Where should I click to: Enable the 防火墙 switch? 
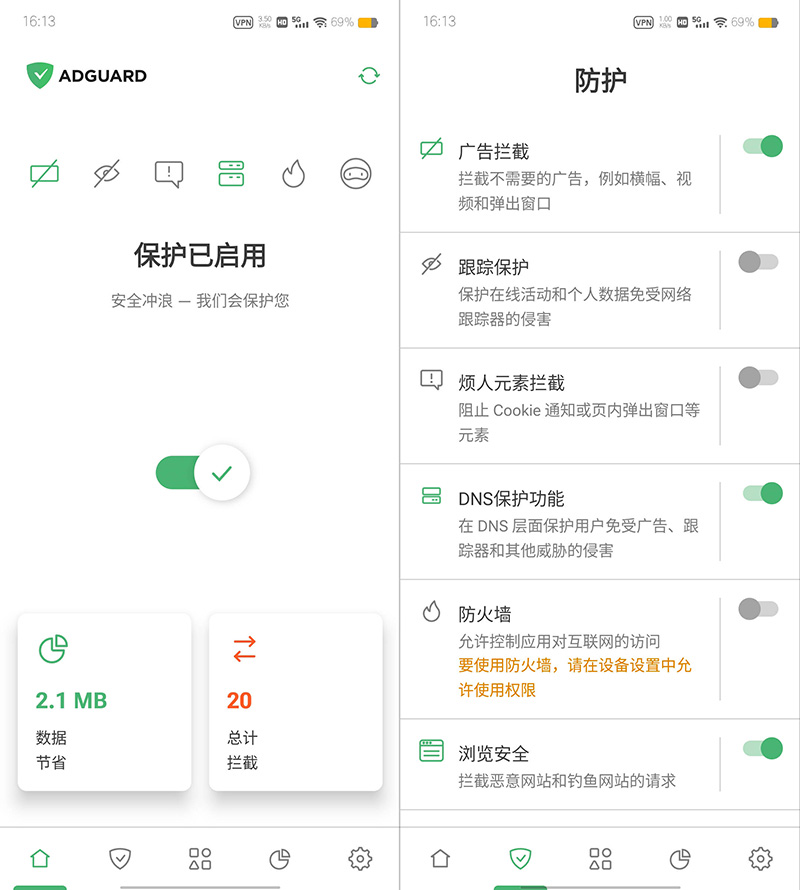tap(758, 608)
